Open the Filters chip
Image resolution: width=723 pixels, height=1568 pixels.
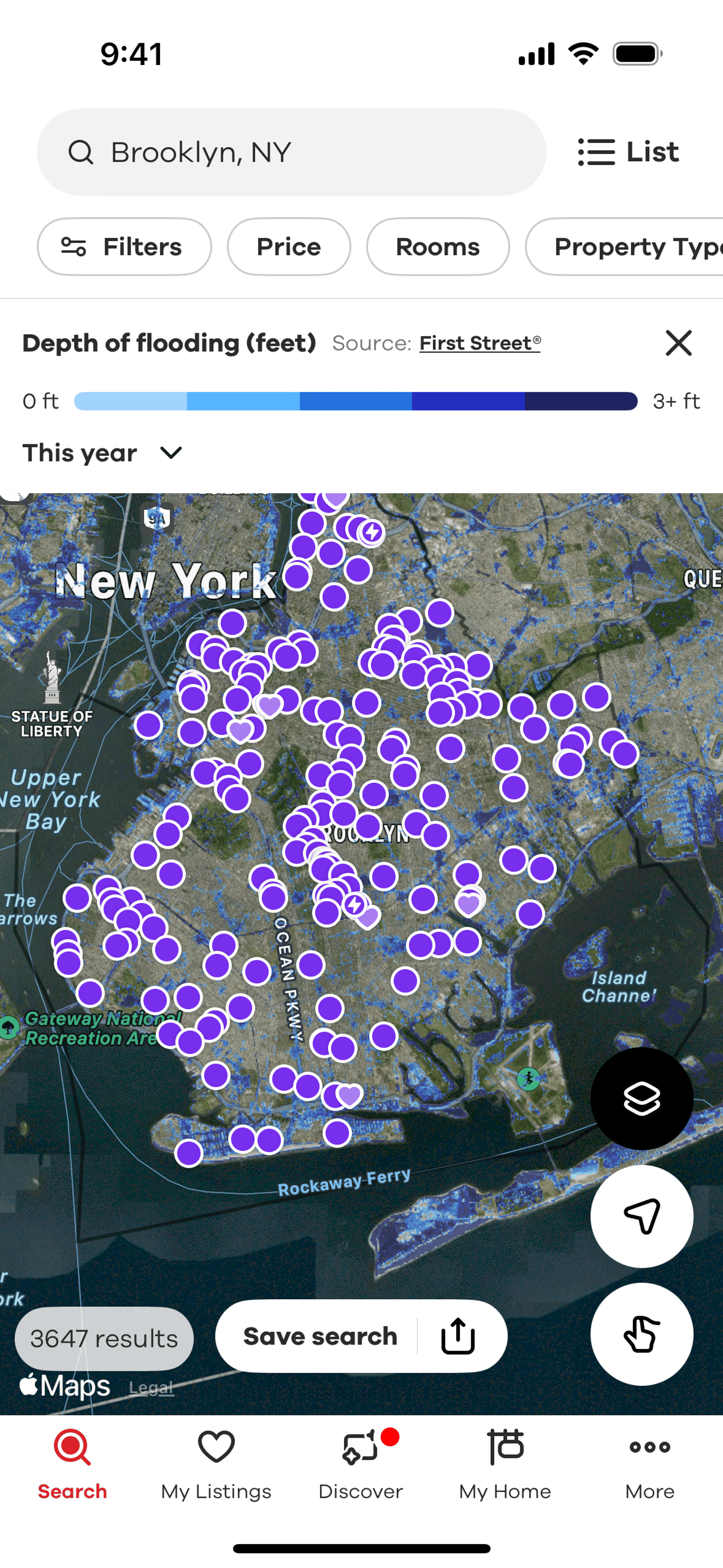coord(124,247)
